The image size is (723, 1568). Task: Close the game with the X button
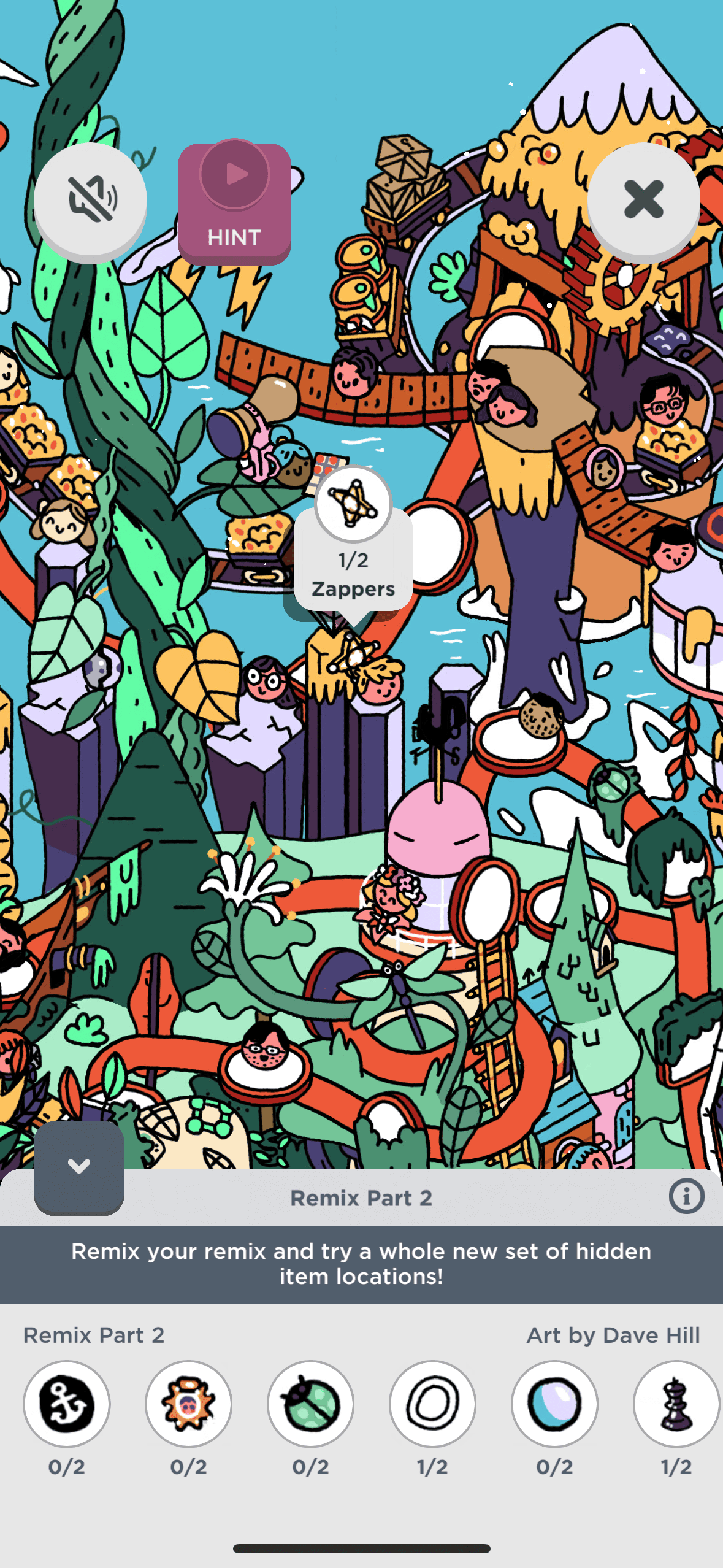[x=643, y=199]
